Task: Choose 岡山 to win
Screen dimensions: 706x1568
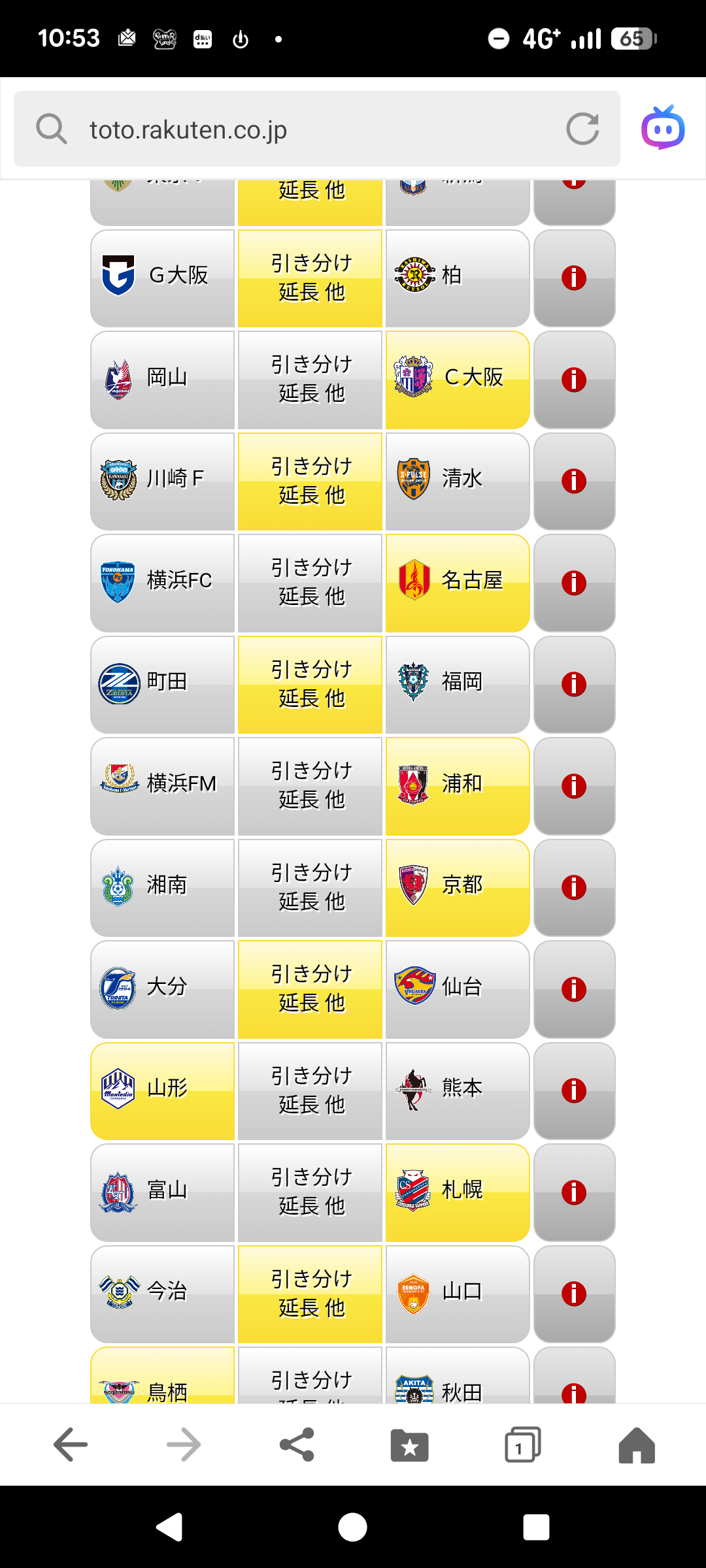Action: coord(163,380)
